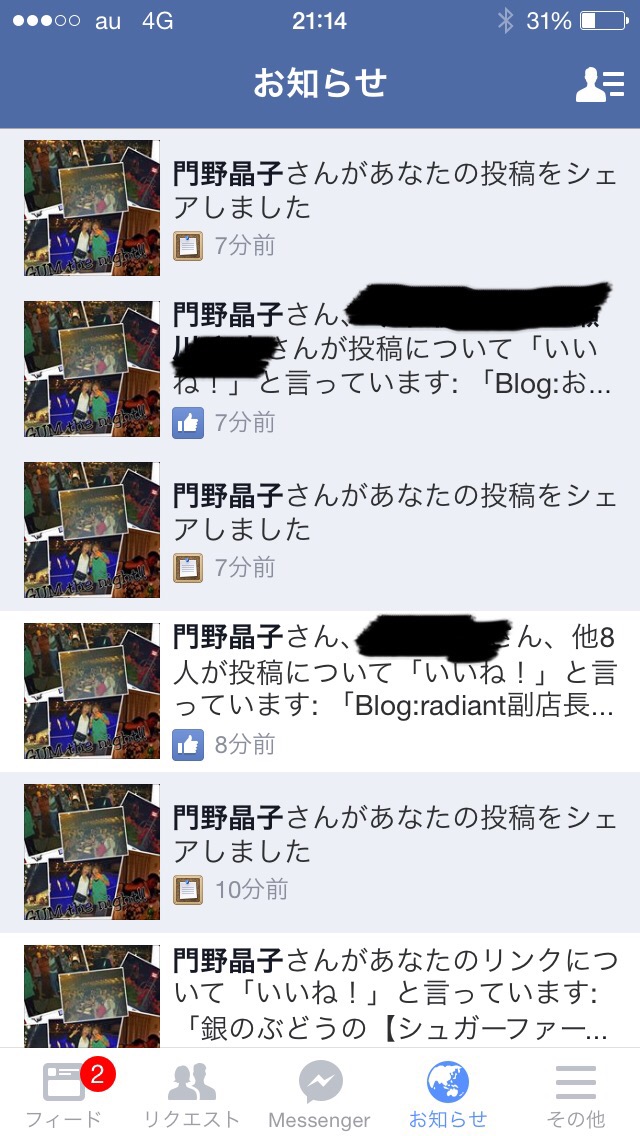The image size is (640, 1136).
Task: Open the その他 menu tab
Action: tap(575, 1094)
